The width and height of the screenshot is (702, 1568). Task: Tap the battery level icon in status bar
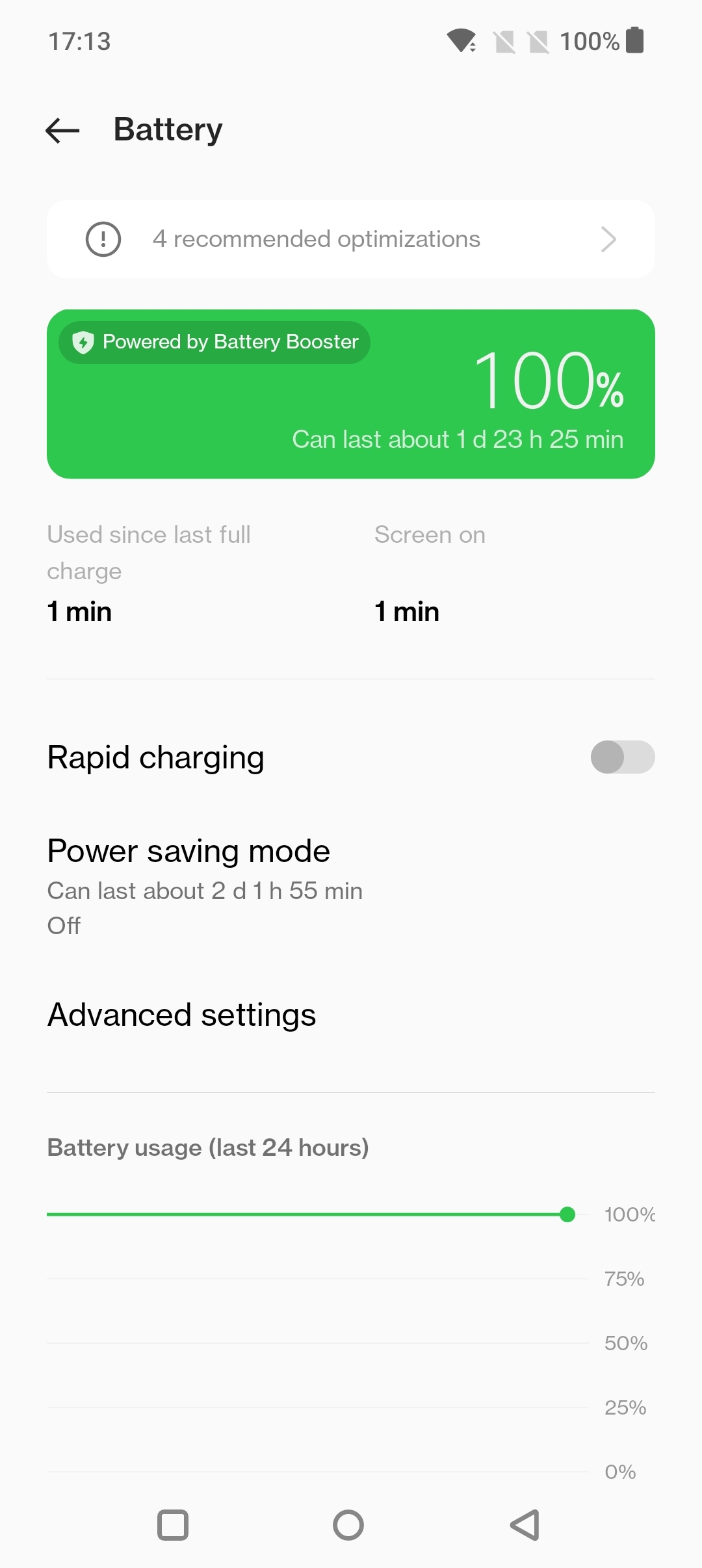click(632, 40)
